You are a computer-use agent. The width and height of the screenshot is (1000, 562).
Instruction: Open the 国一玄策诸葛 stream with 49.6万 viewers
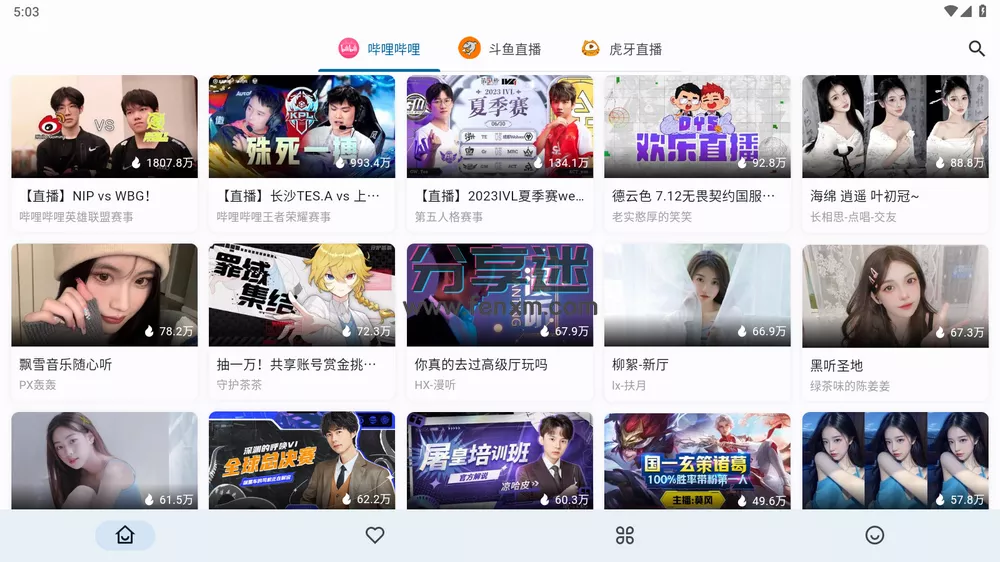(697, 460)
